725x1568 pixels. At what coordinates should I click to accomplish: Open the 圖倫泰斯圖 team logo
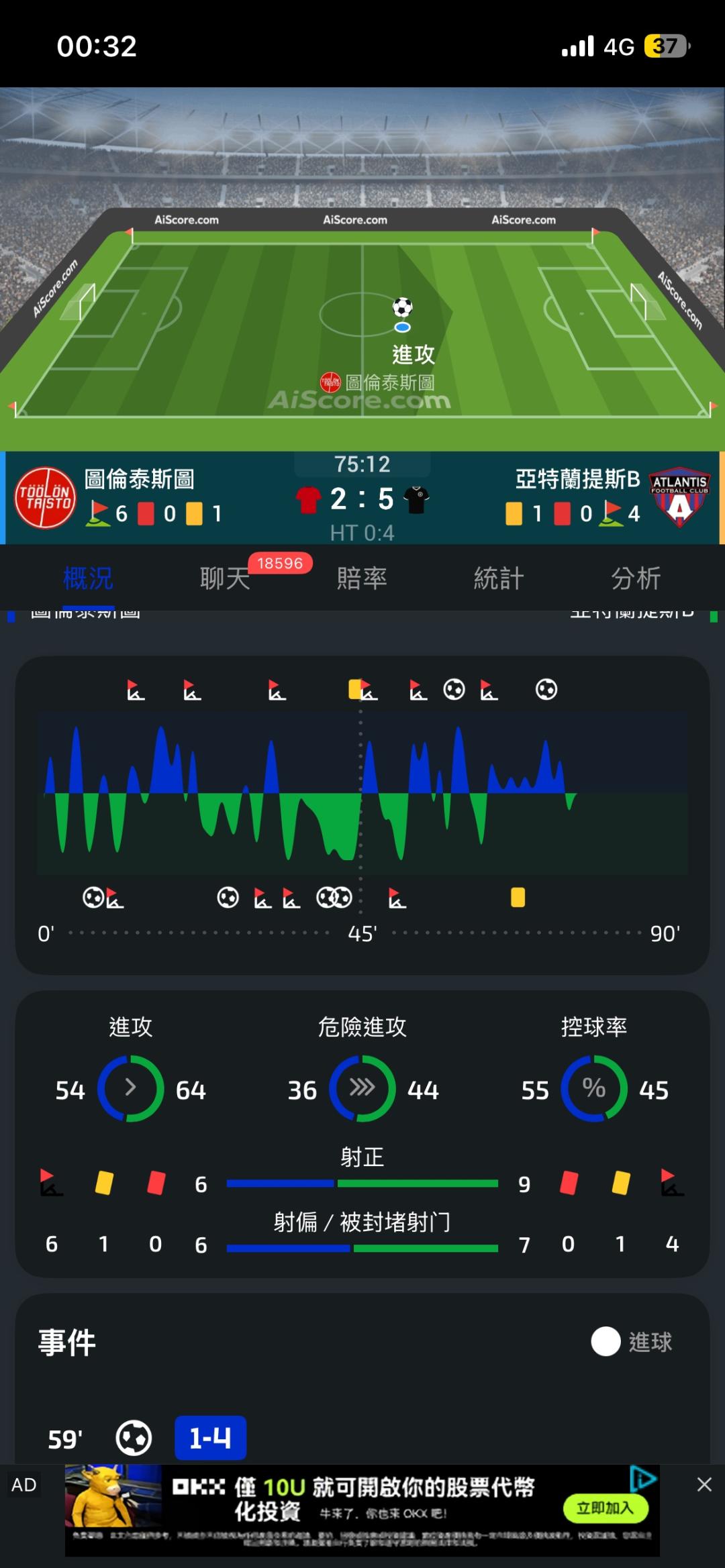46,498
